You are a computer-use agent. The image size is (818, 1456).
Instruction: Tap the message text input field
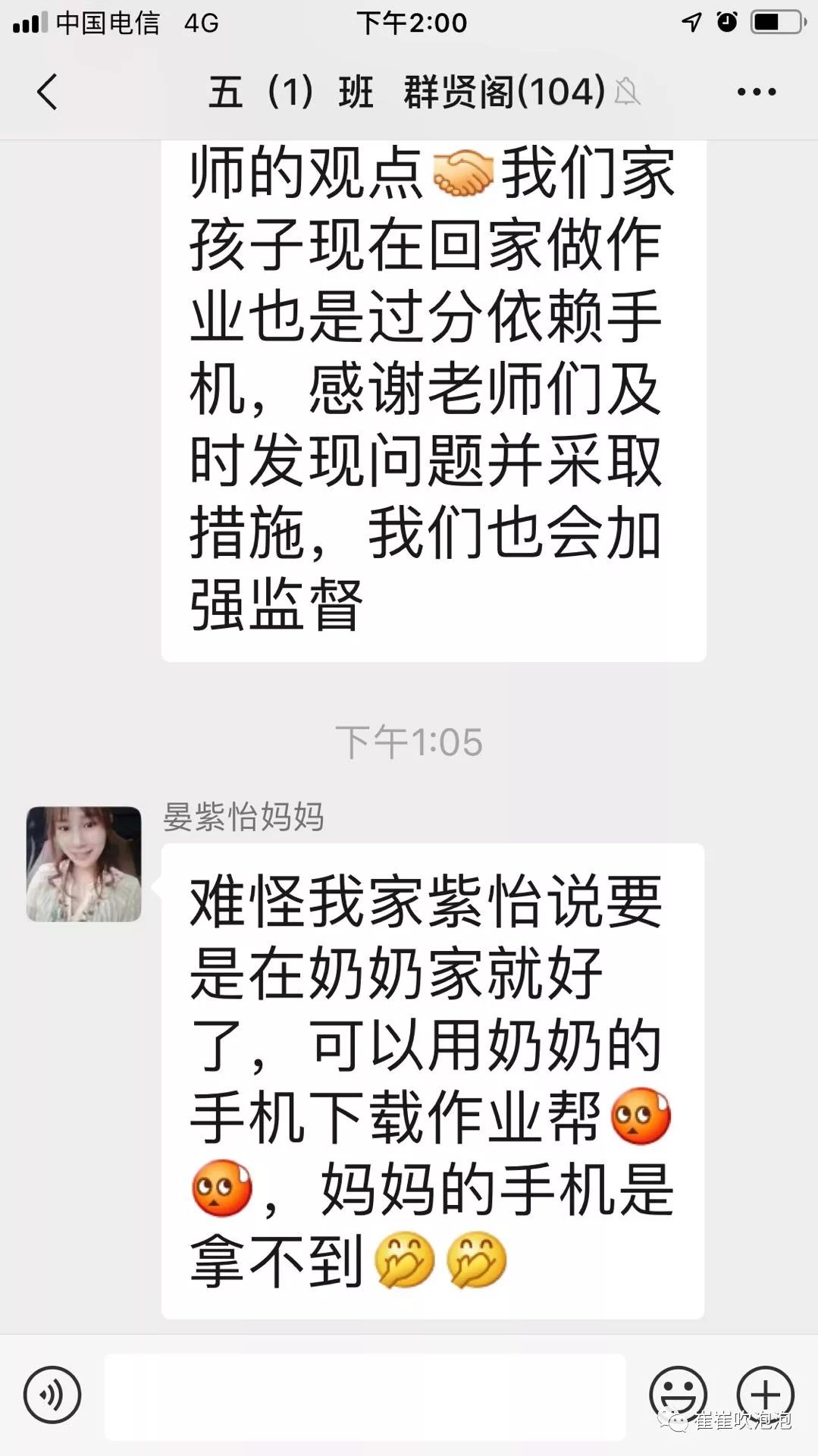tap(365, 1395)
